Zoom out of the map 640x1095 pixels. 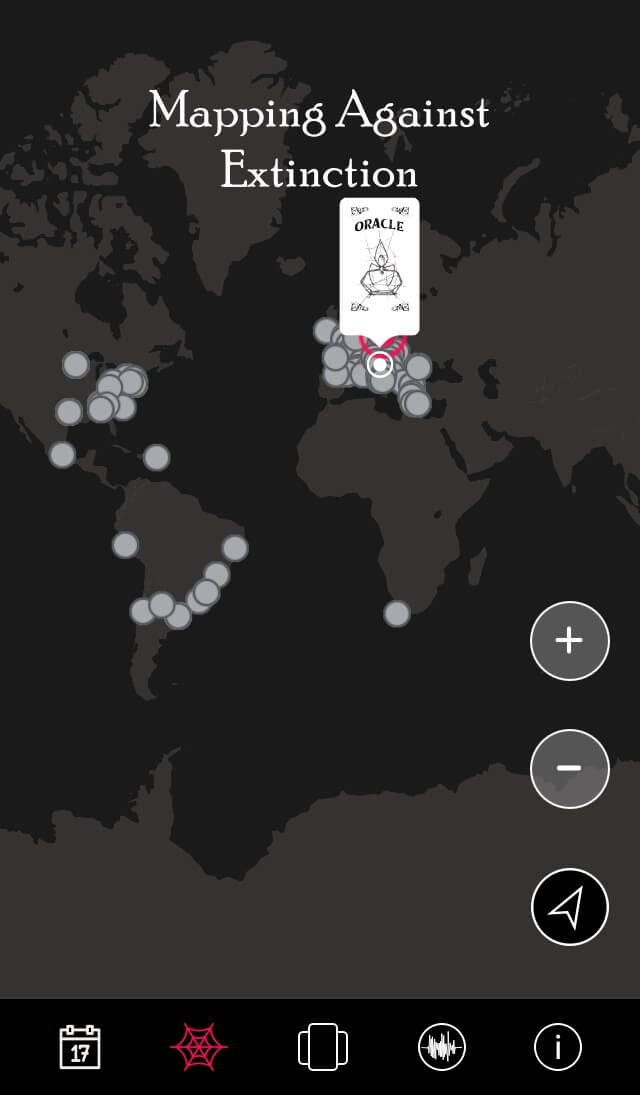[569, 768]
